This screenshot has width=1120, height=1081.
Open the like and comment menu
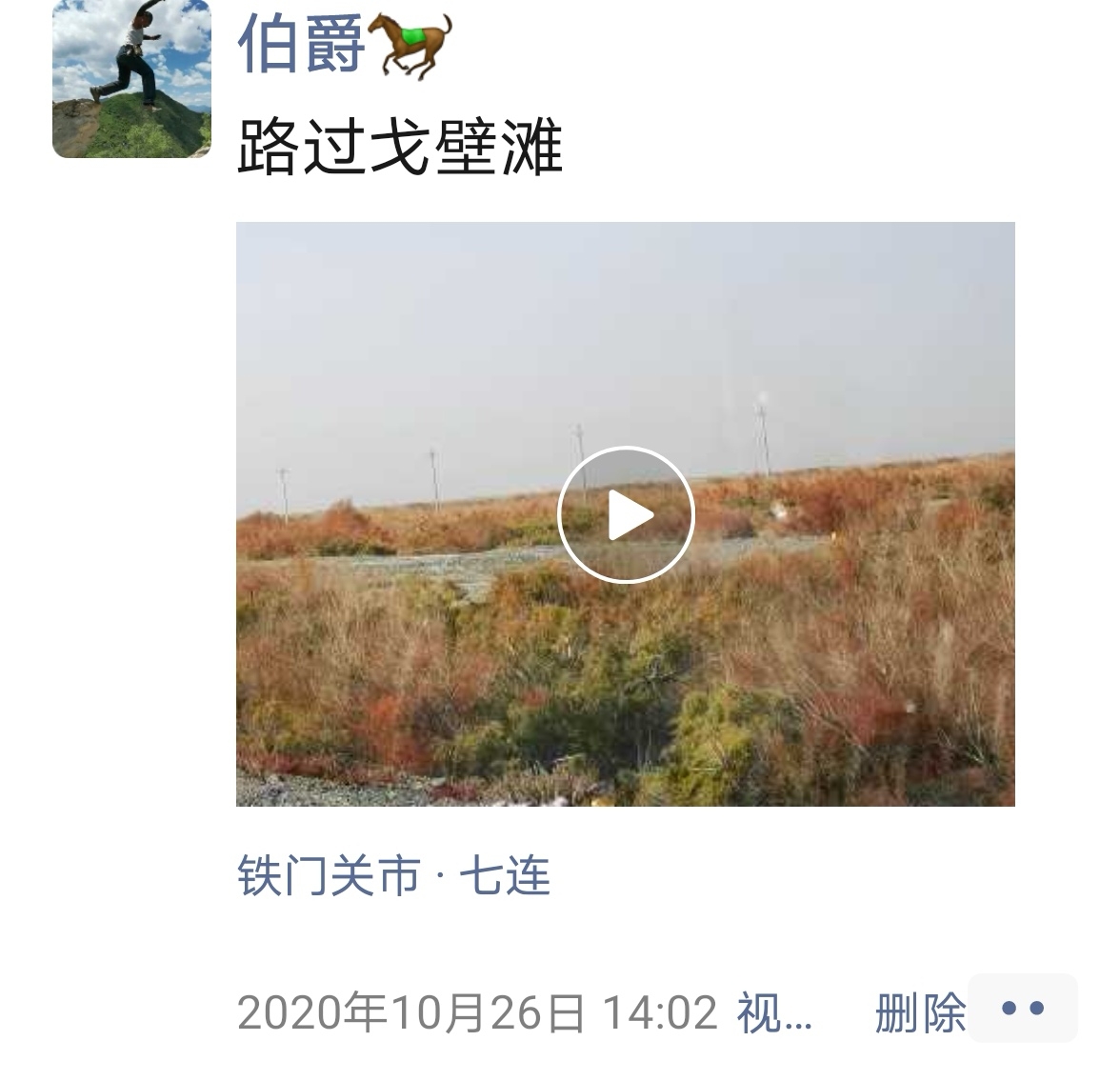click(1022, 1009)
